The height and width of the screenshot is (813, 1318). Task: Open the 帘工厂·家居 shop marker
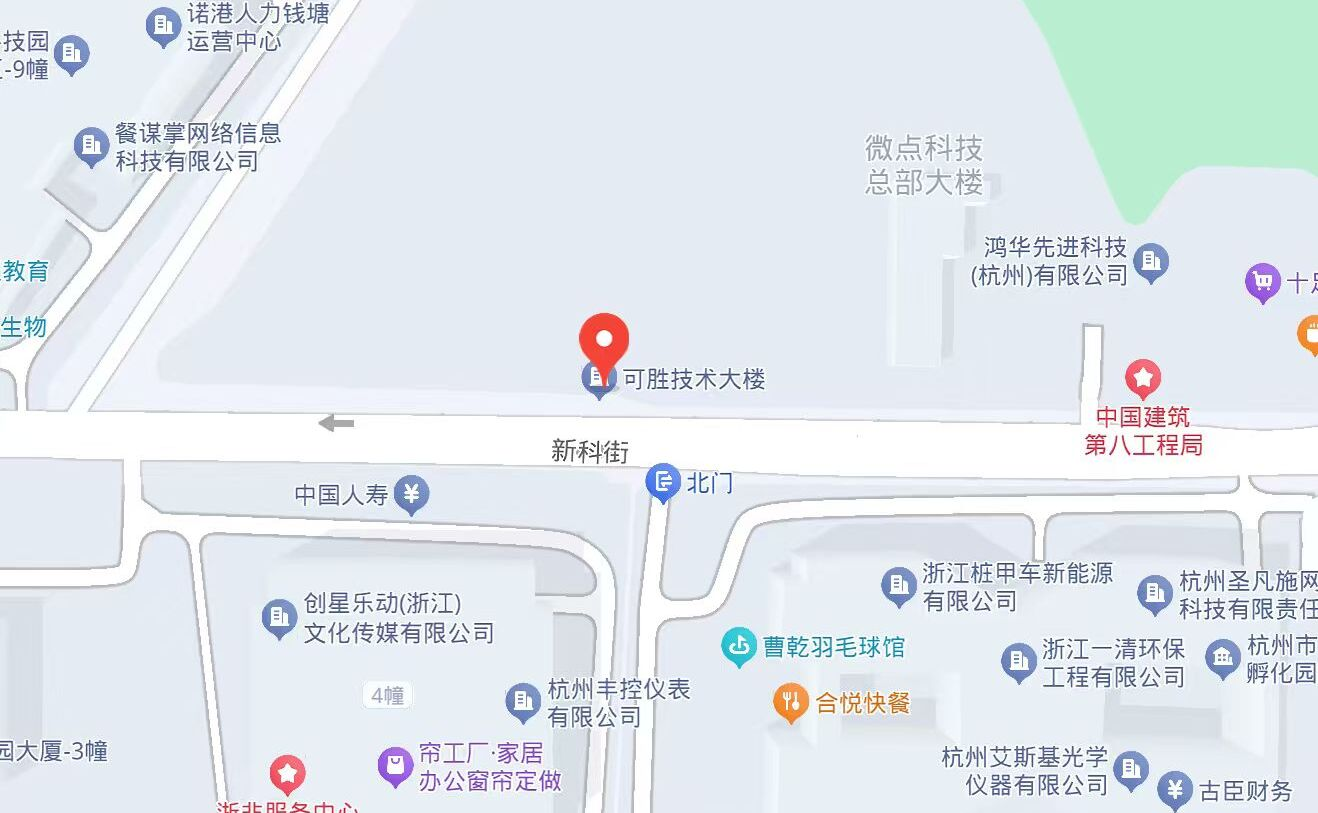pos(395,767)
